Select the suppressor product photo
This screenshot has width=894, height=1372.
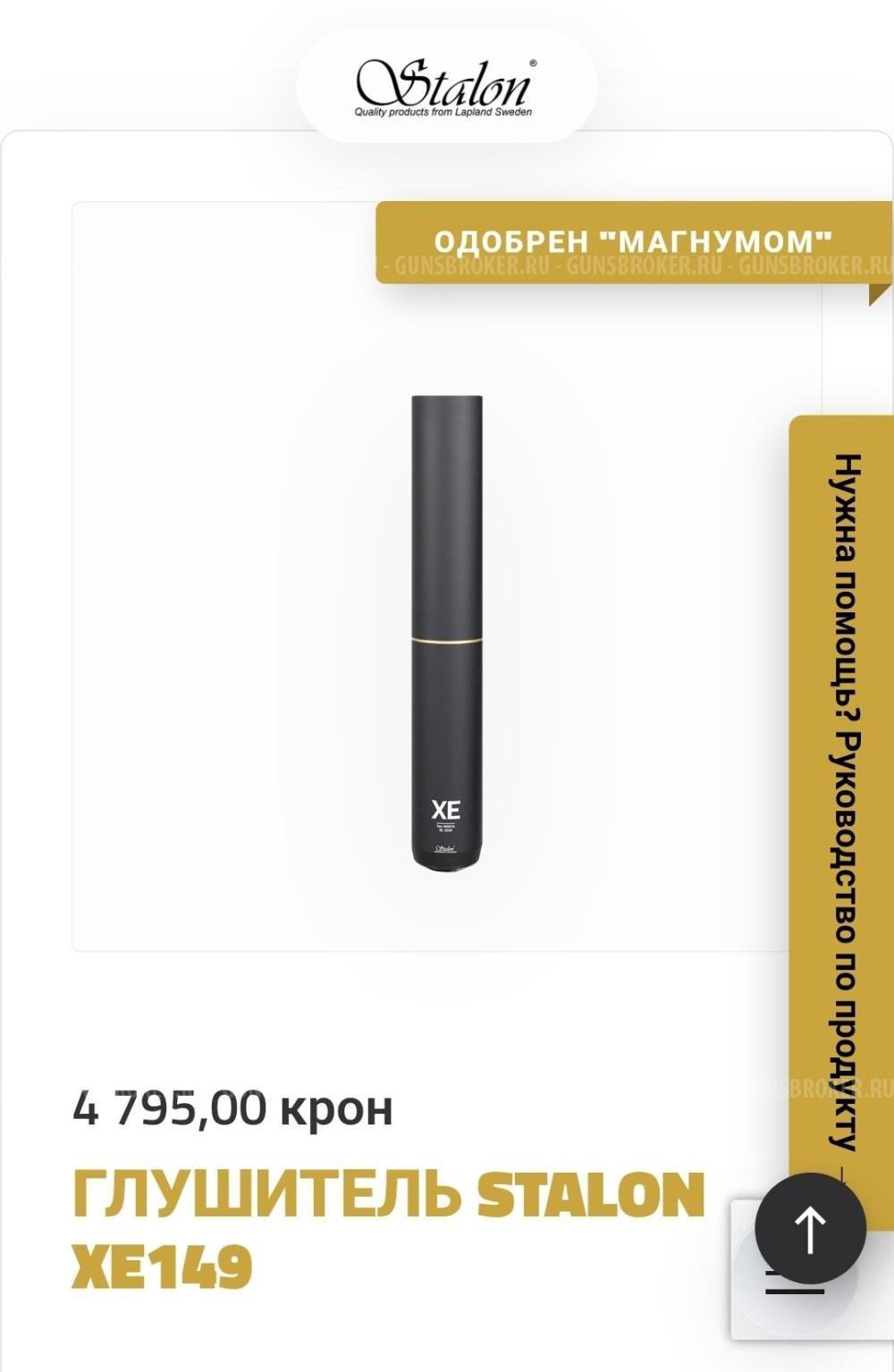tap(447, 626)
